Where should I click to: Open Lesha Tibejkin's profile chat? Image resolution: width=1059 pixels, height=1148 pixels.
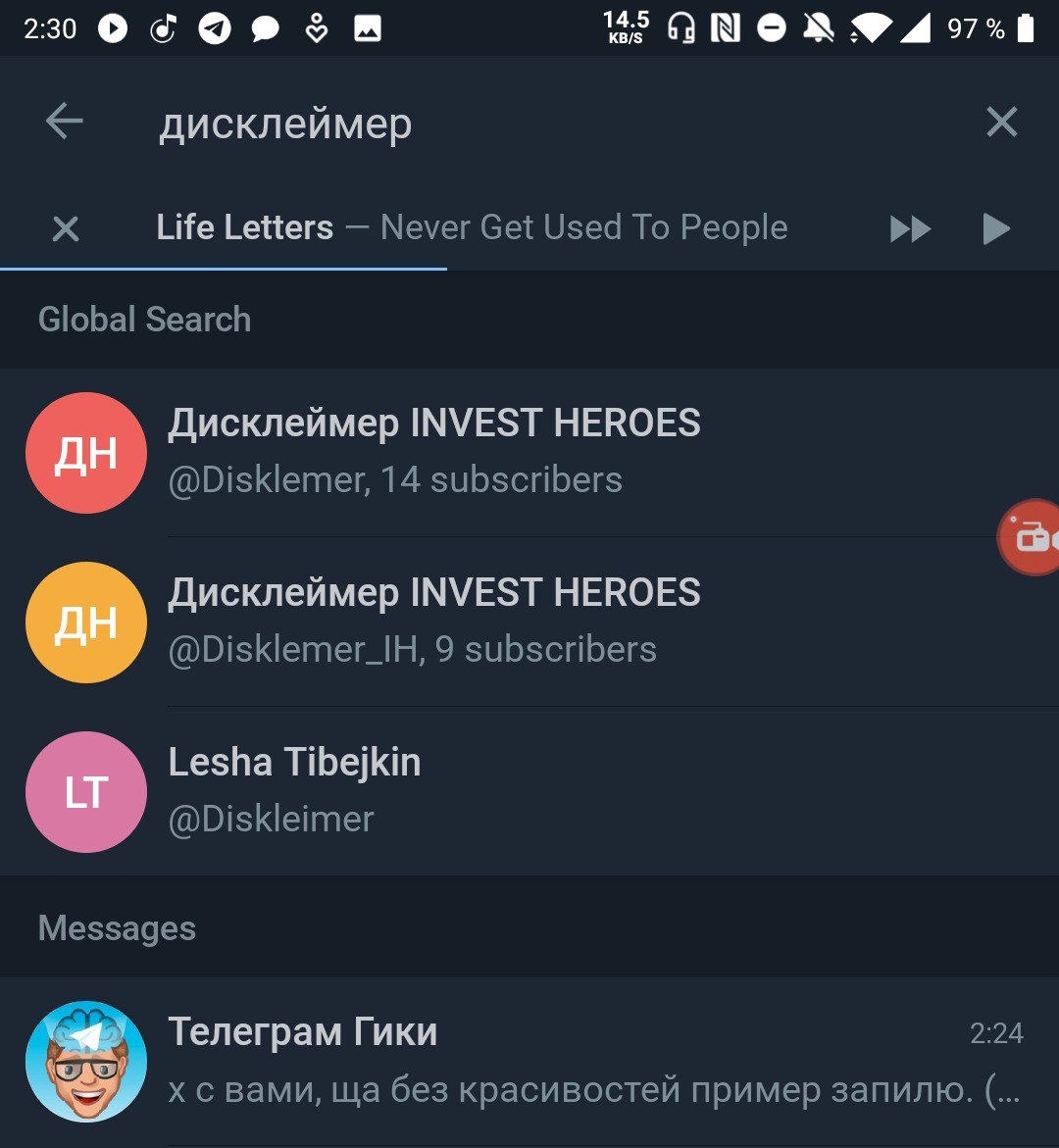click(x=529, y=791)
